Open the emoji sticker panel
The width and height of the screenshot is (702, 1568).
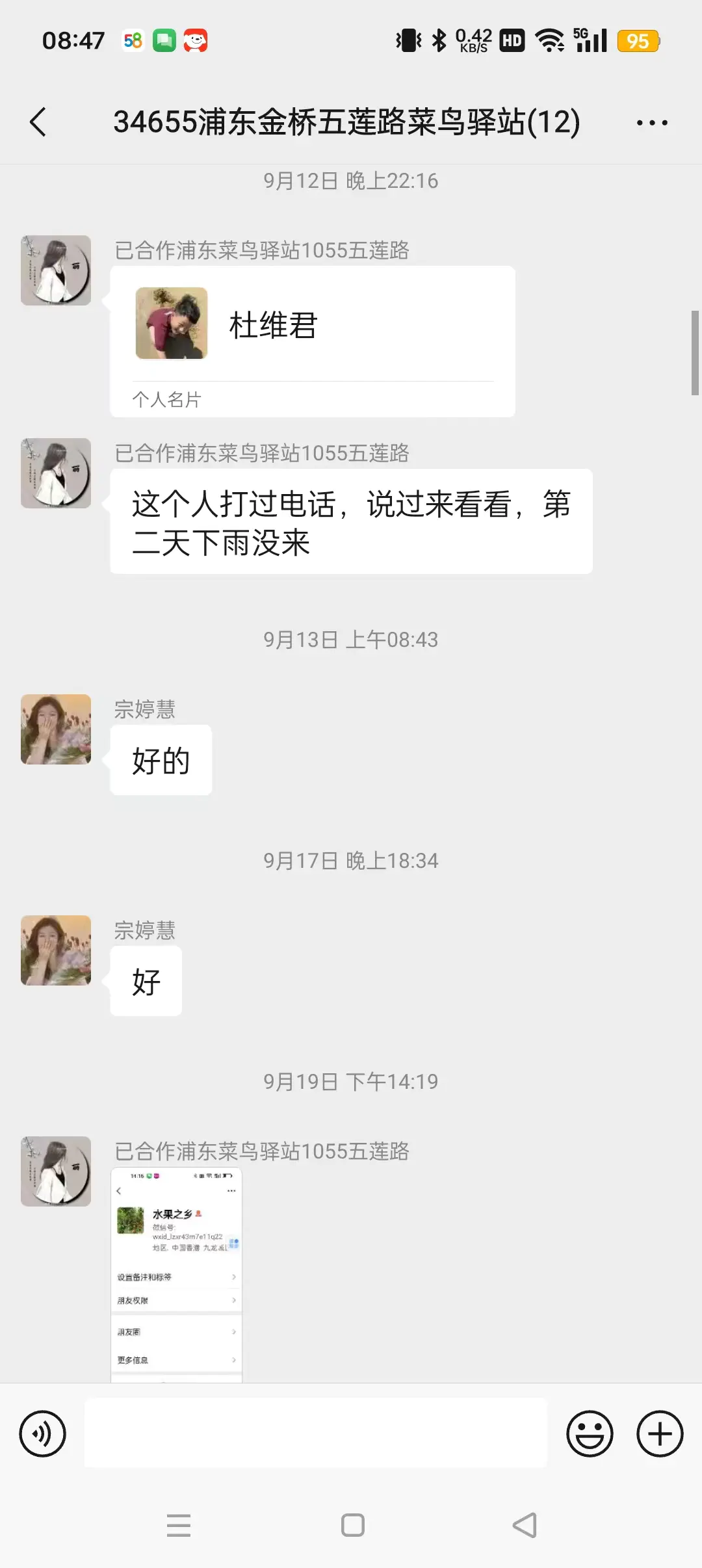pyautogui.click(x=590, y=1433)
